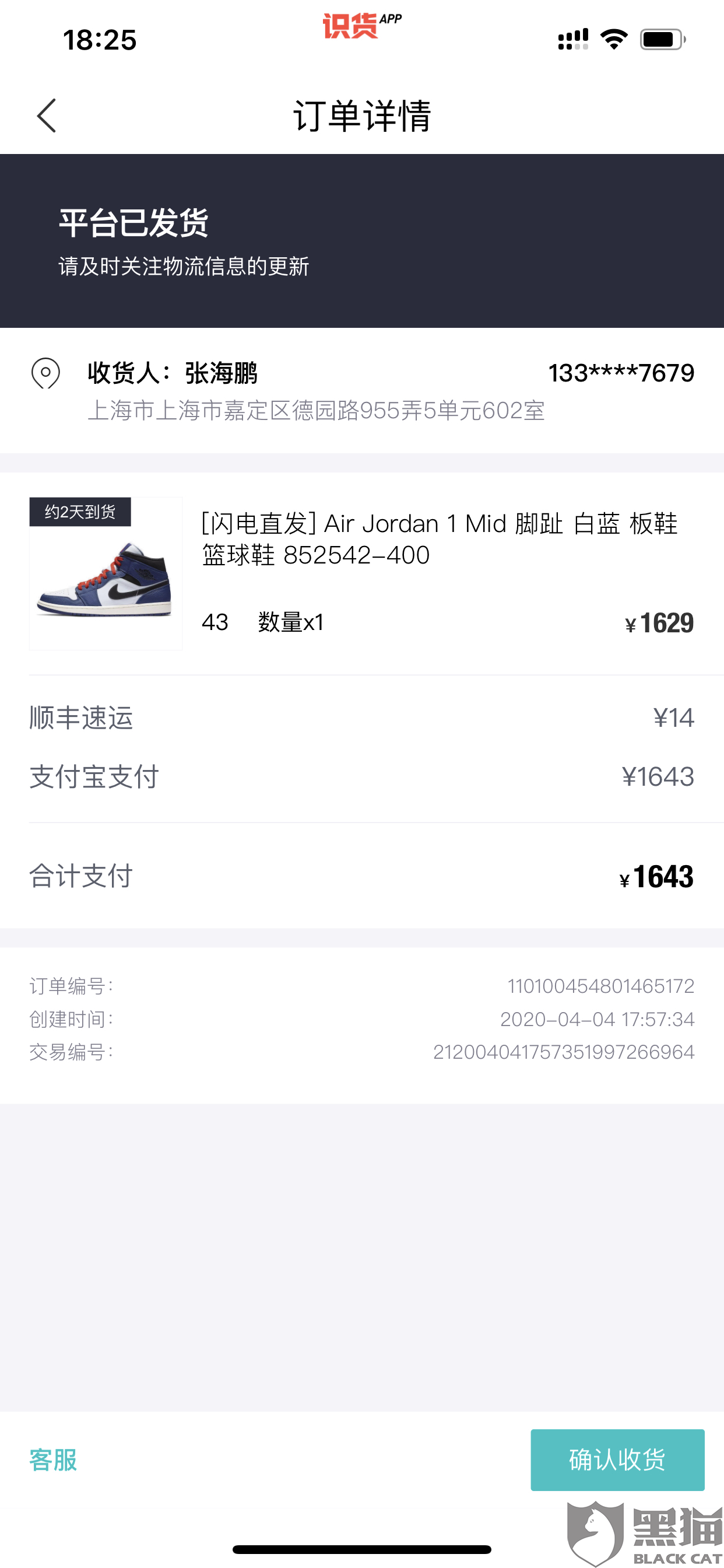
Task: Open the 平台已发货 shipping status banner
Action: pyautogui.click(x=362, y=241)
